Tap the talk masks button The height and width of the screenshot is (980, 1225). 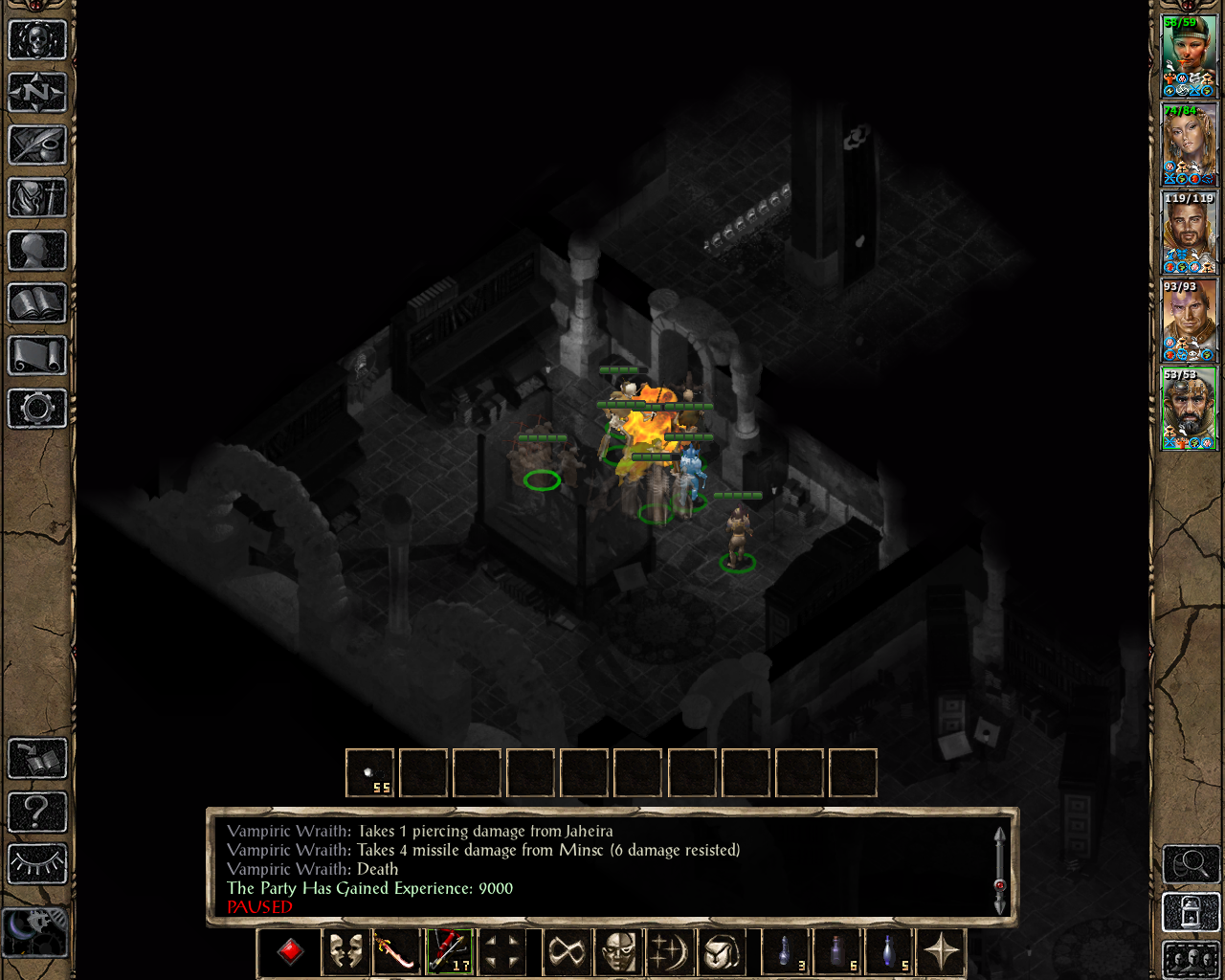pyautogui.click(x=345, y=952)
